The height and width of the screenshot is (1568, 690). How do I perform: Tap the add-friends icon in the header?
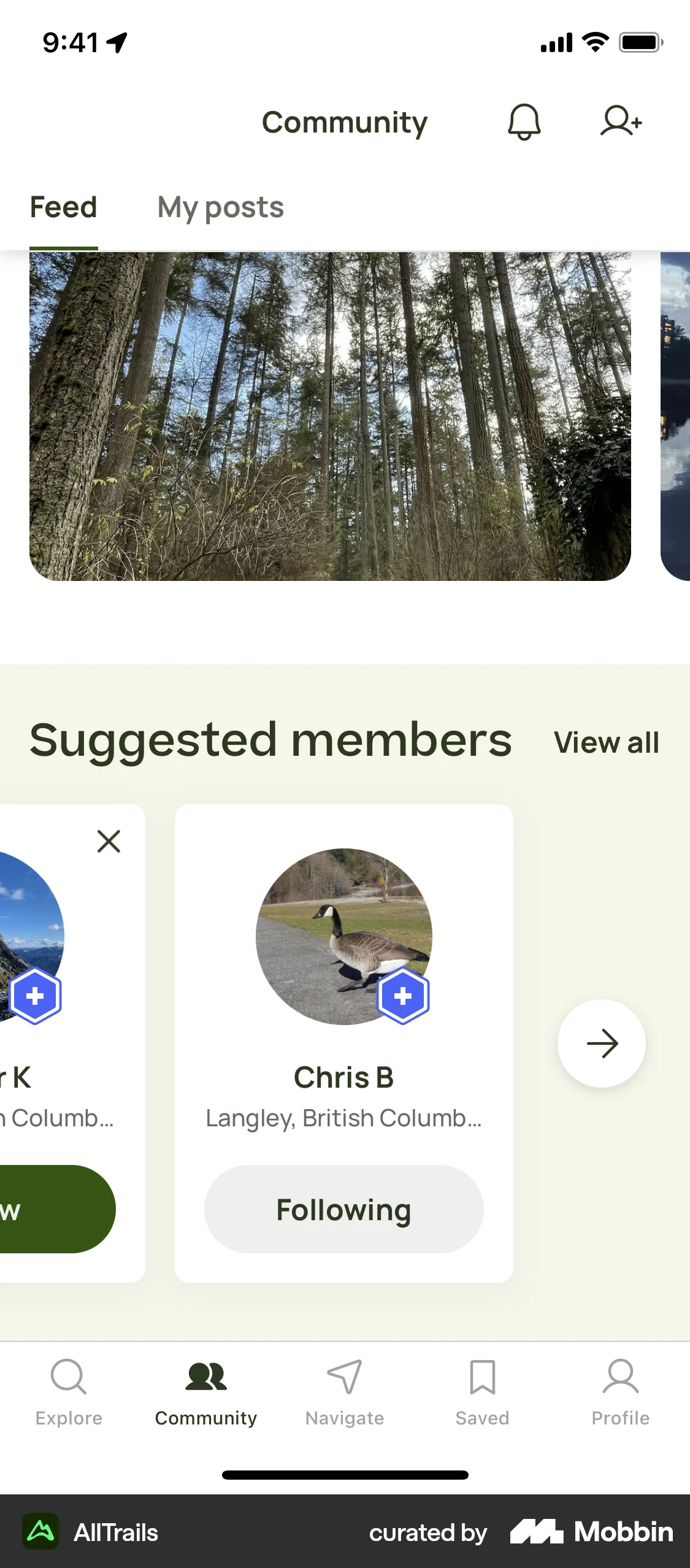click(x=621, y=122)
